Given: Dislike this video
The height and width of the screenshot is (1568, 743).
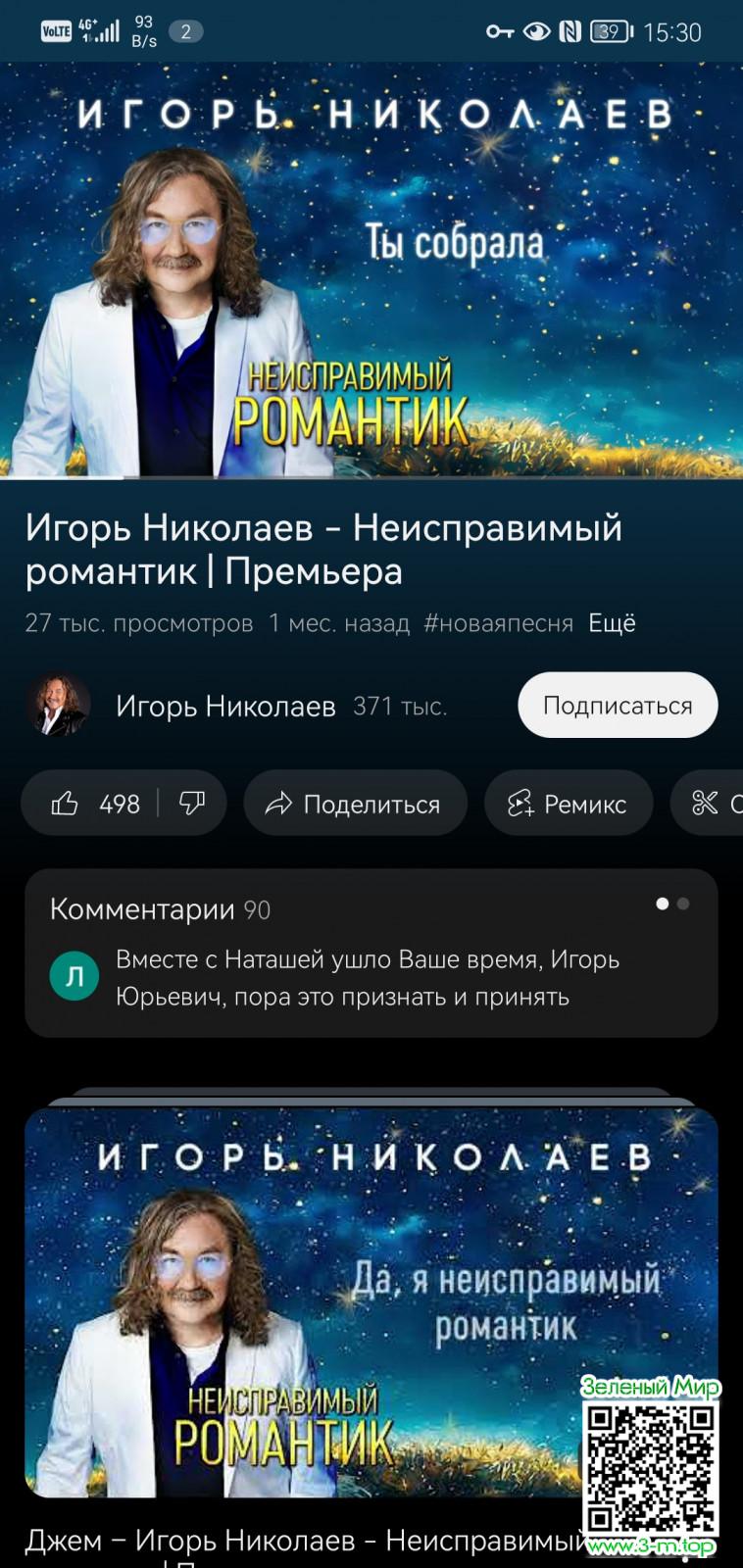Looking at the screenshot, I should (x=192, y=805).
